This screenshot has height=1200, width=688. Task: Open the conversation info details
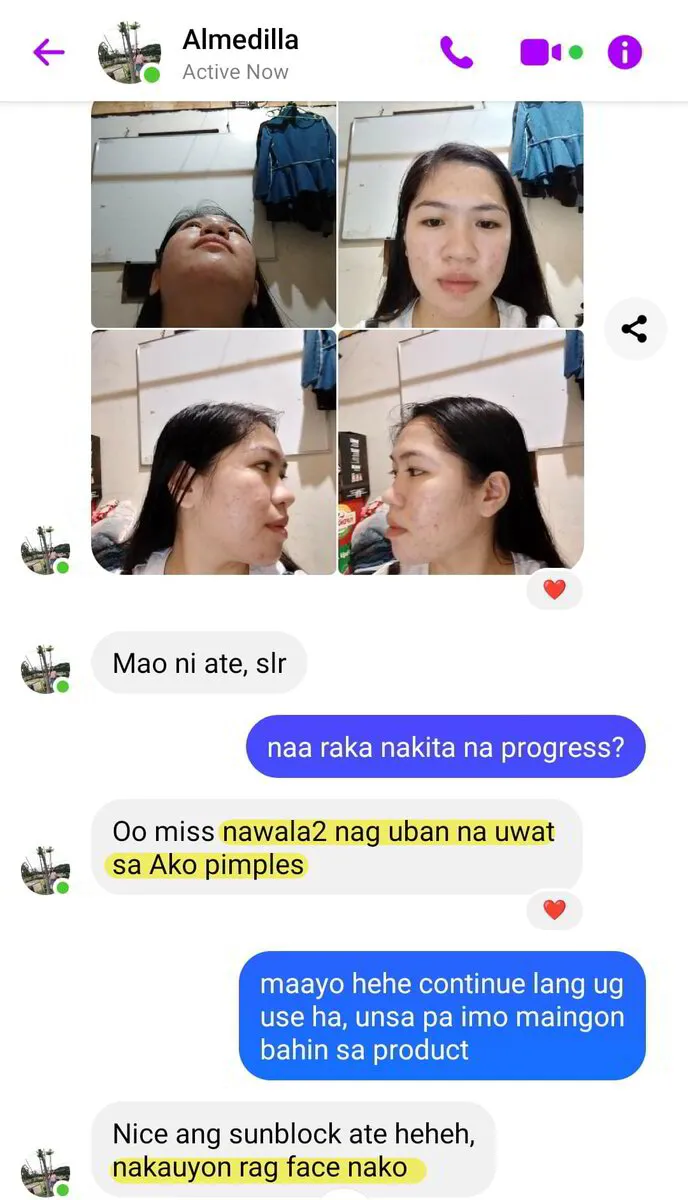coord(625,52)
